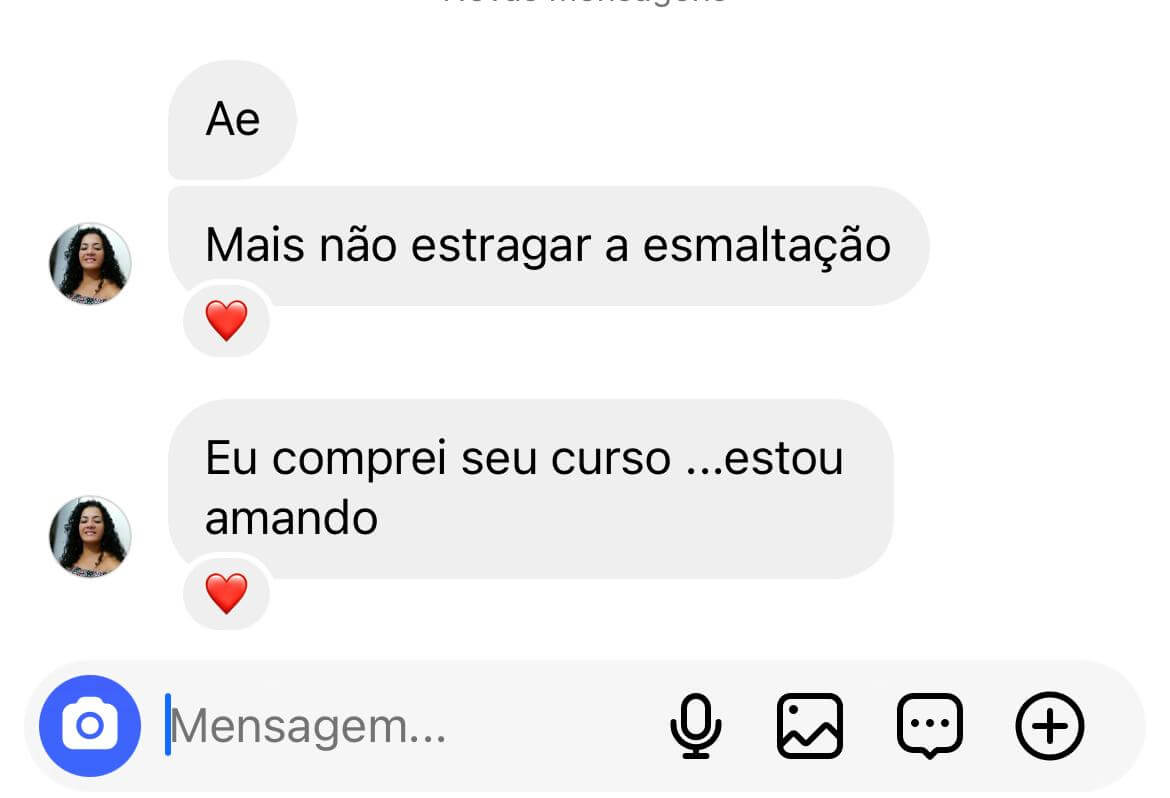The width and height of the screenshot is (1170, 798).
Task: Open the camera from the message bar
Action: click(x=90, y=725)
